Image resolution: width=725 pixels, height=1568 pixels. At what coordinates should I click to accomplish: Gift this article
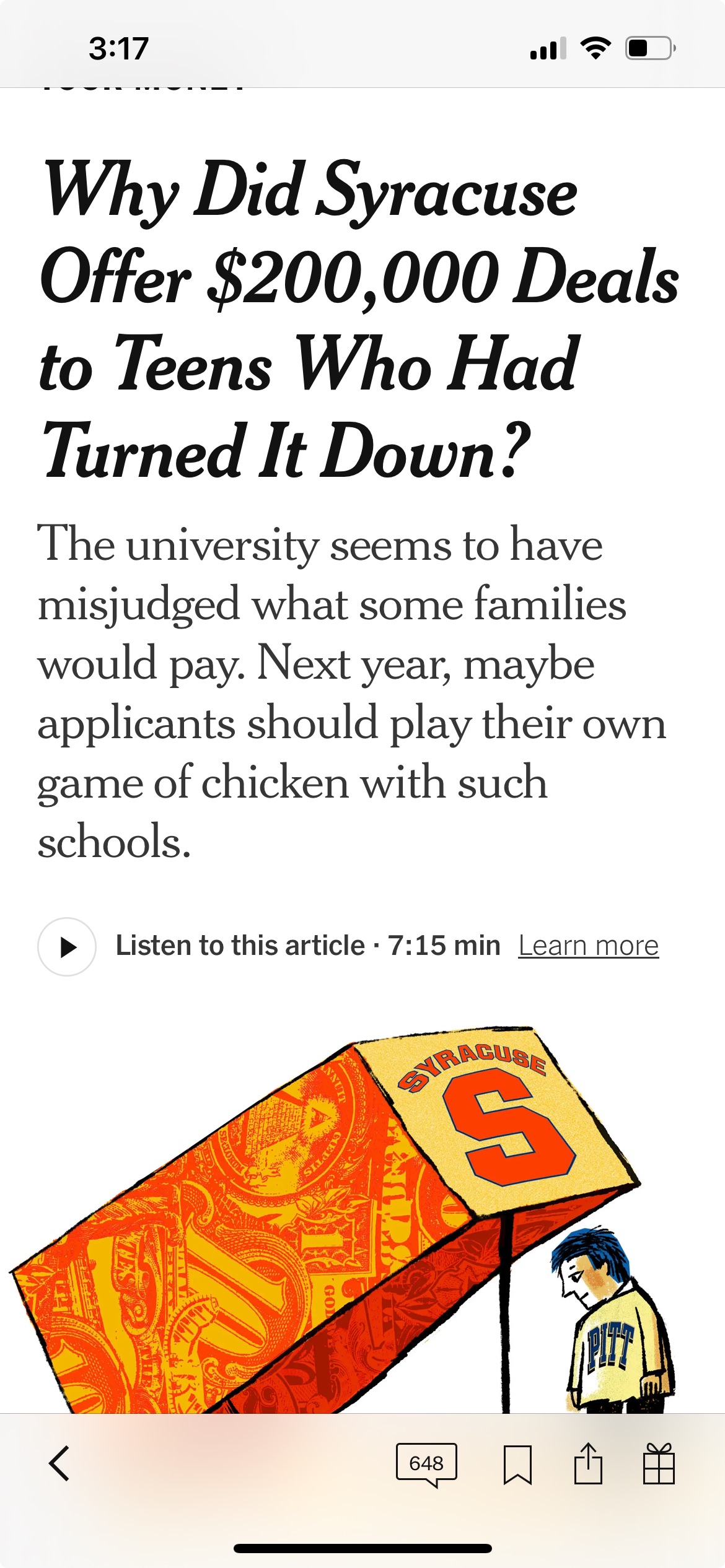tap(658, 1463)
